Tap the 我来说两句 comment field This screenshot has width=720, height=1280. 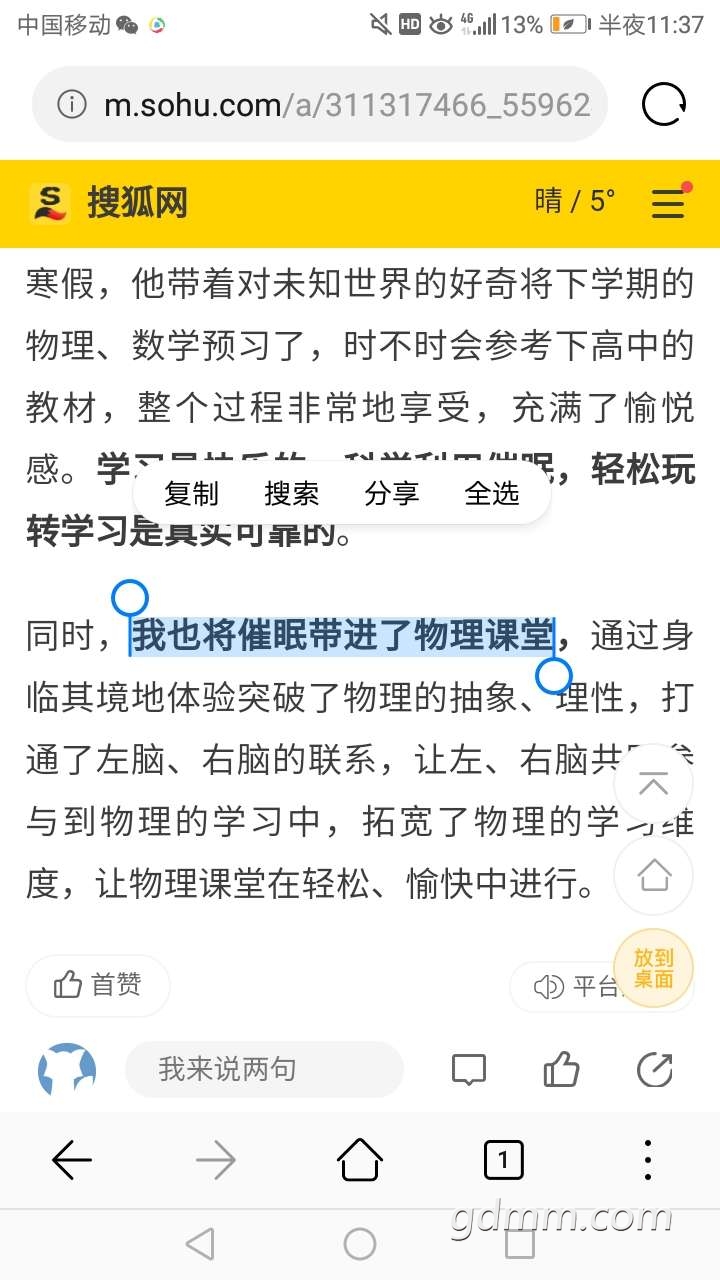[x=264, y=1069]
